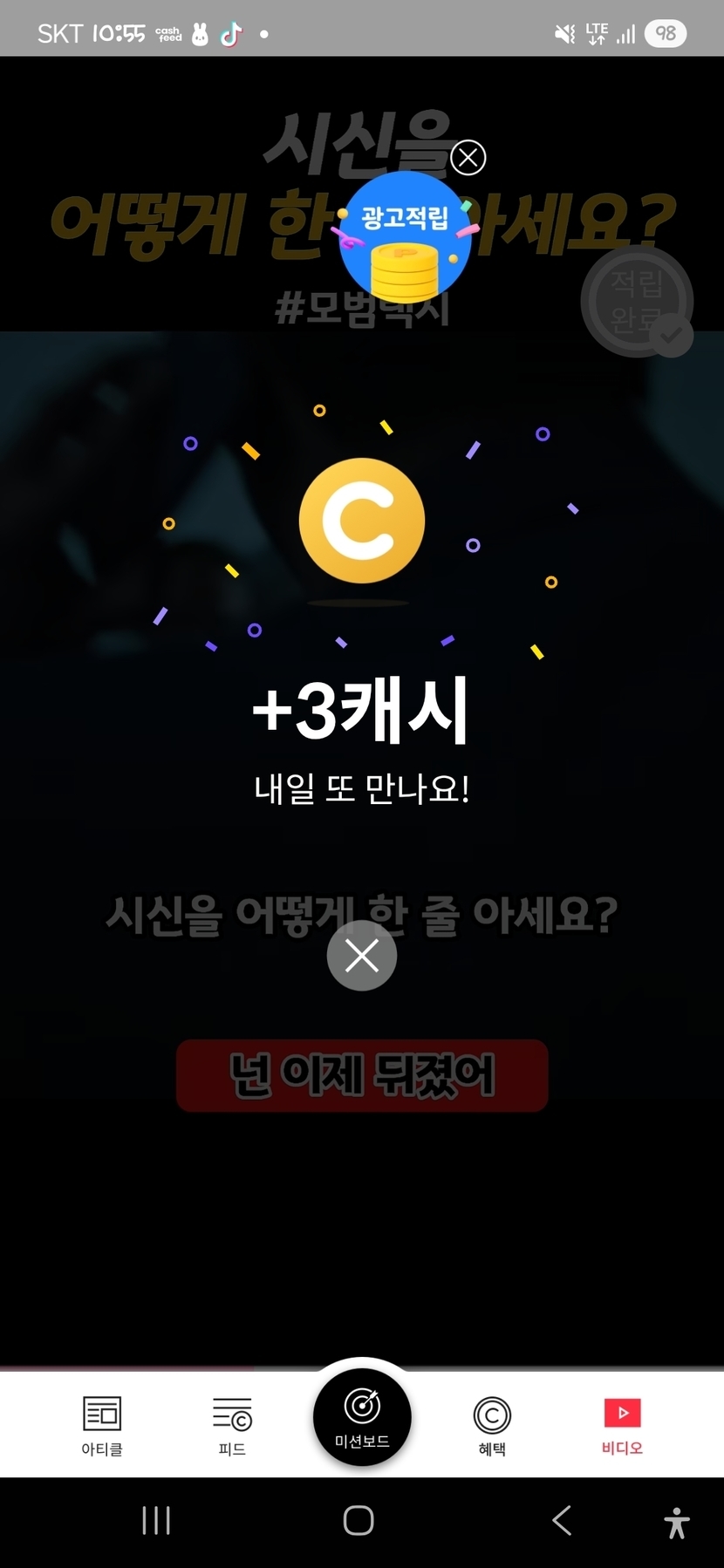Switch to the 피드 tab
Image resolution: width=724 pixels, height=1568 pixels.
[x=232, y=1425]
